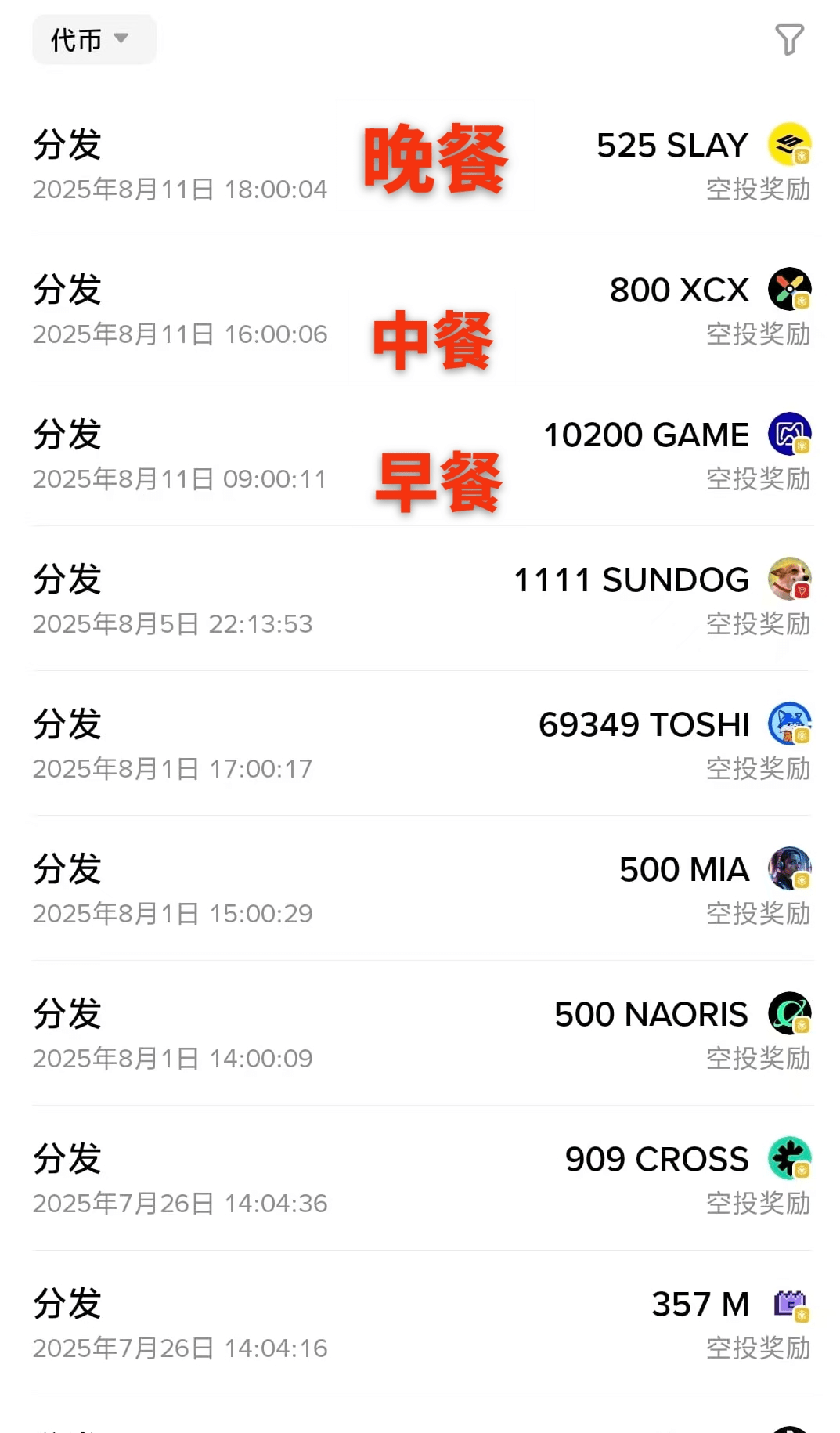Screen dimensions: 840x1433
Task: Open the 357 M distribution entry
Action: pos(423,1324)
